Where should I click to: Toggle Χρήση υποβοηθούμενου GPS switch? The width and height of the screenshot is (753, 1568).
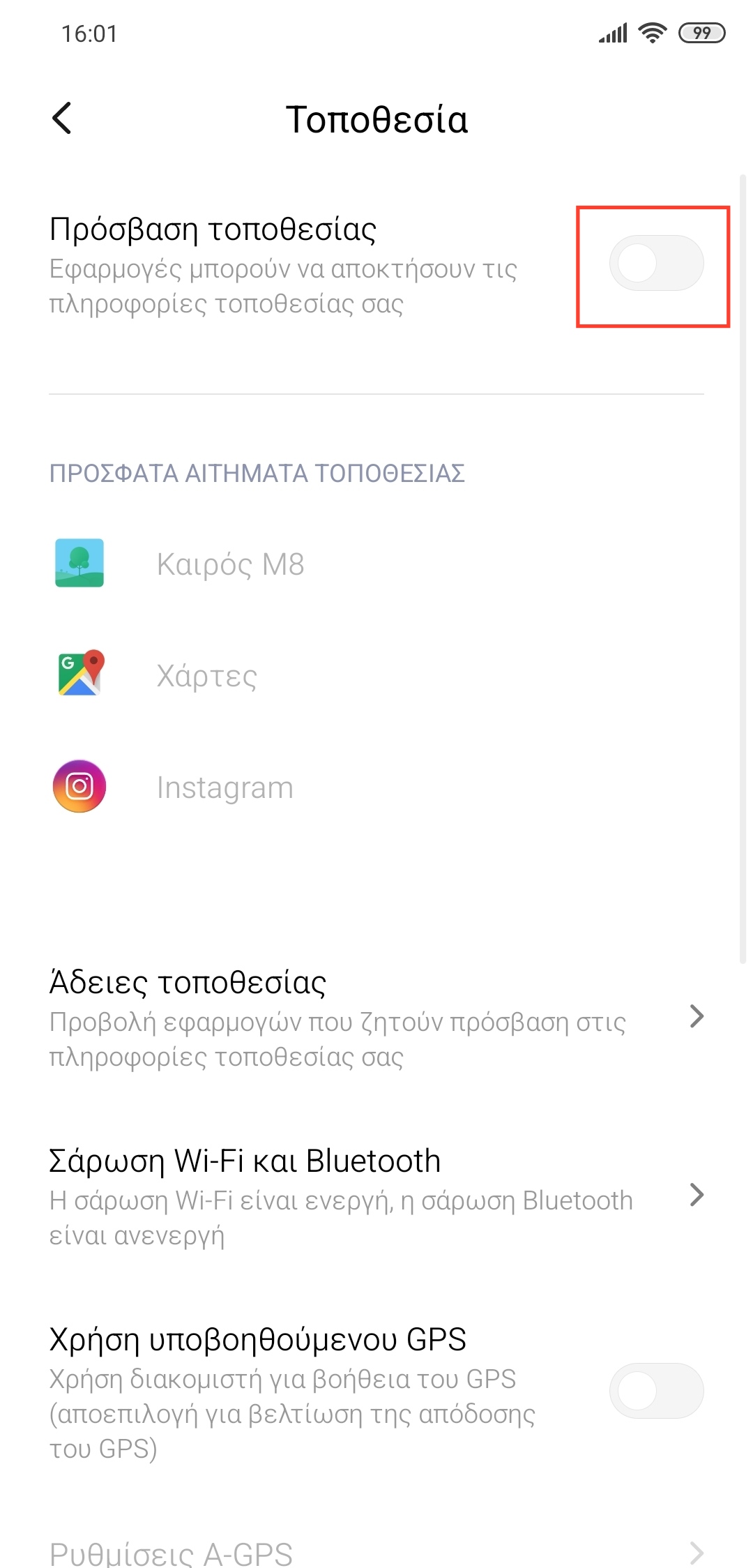[x=655, y=1391]
